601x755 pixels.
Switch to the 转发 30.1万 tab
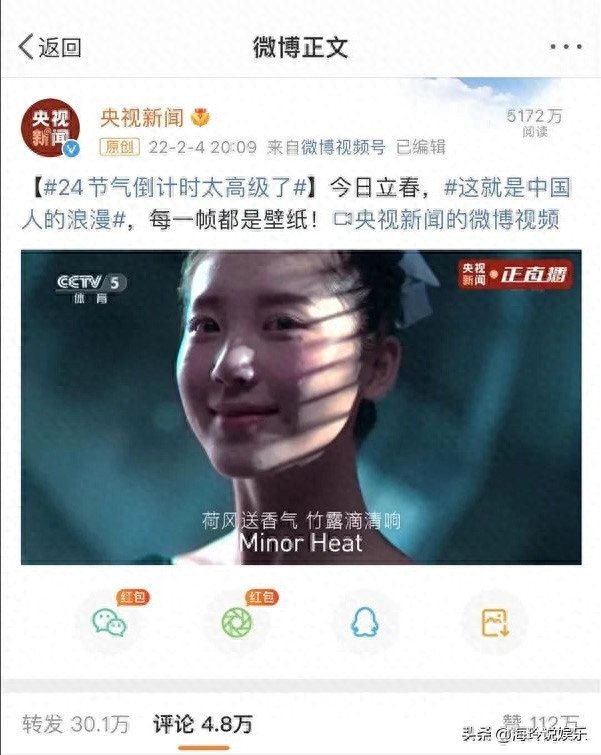(x=76, y=723)
